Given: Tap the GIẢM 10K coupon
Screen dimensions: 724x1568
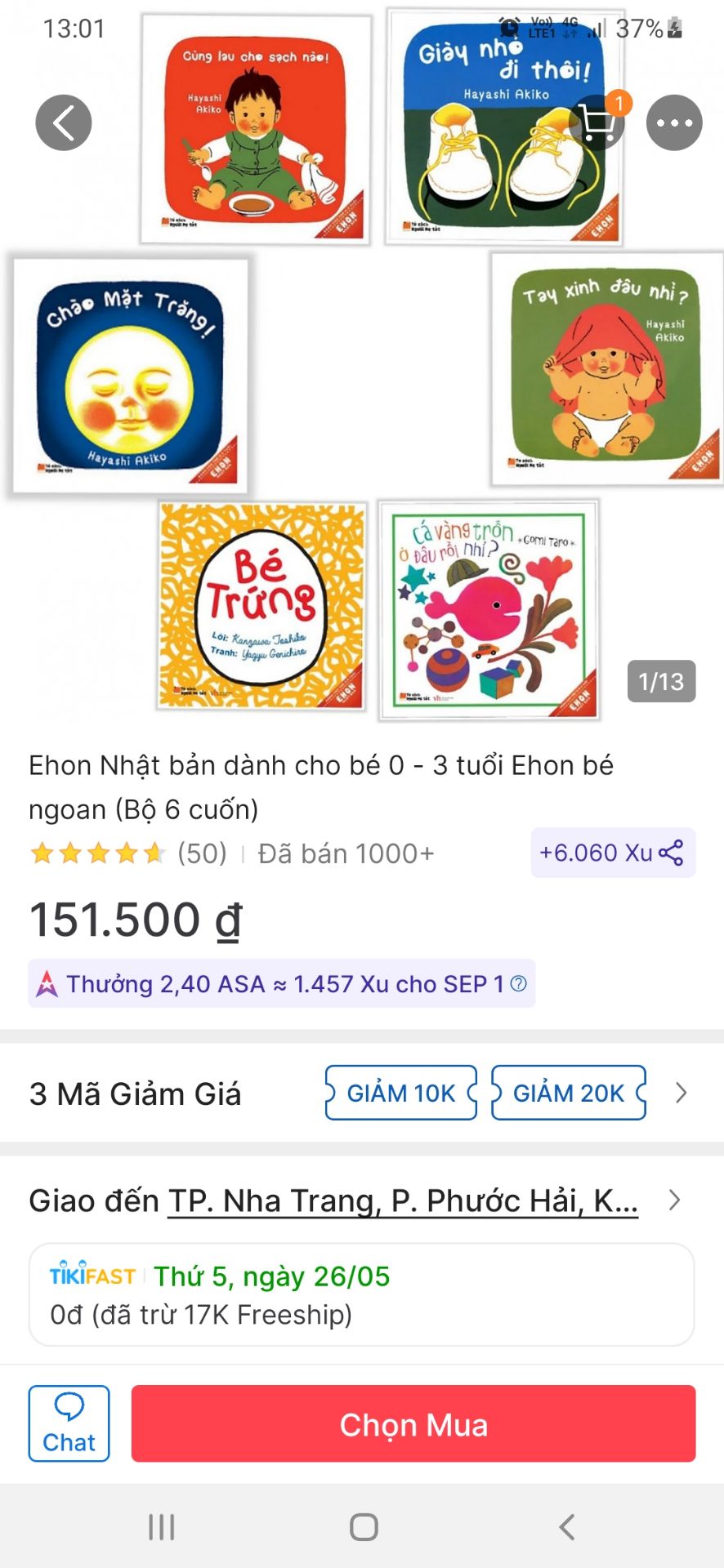Looking at the screenshot, I should pos(401,1093).
